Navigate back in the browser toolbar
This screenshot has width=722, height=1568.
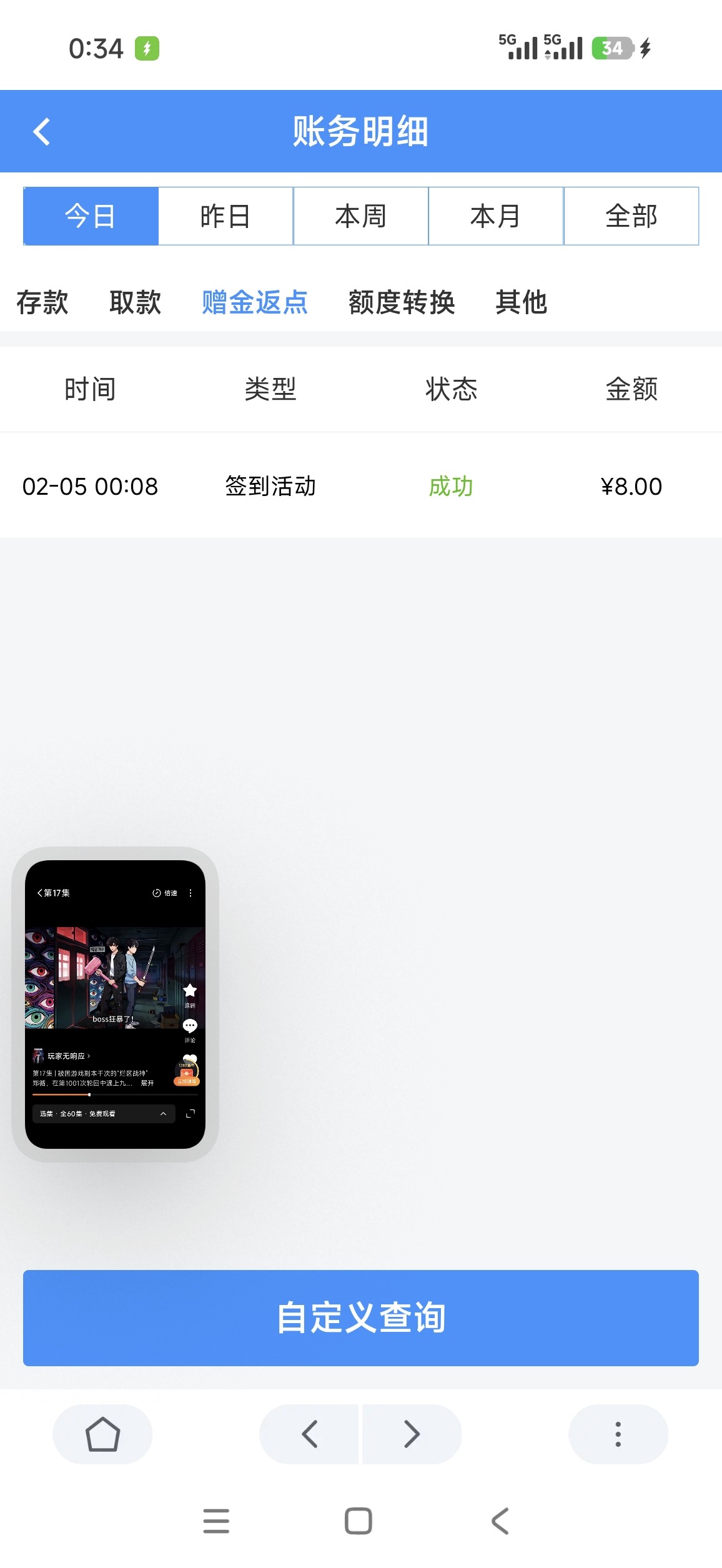[310, 1434]
